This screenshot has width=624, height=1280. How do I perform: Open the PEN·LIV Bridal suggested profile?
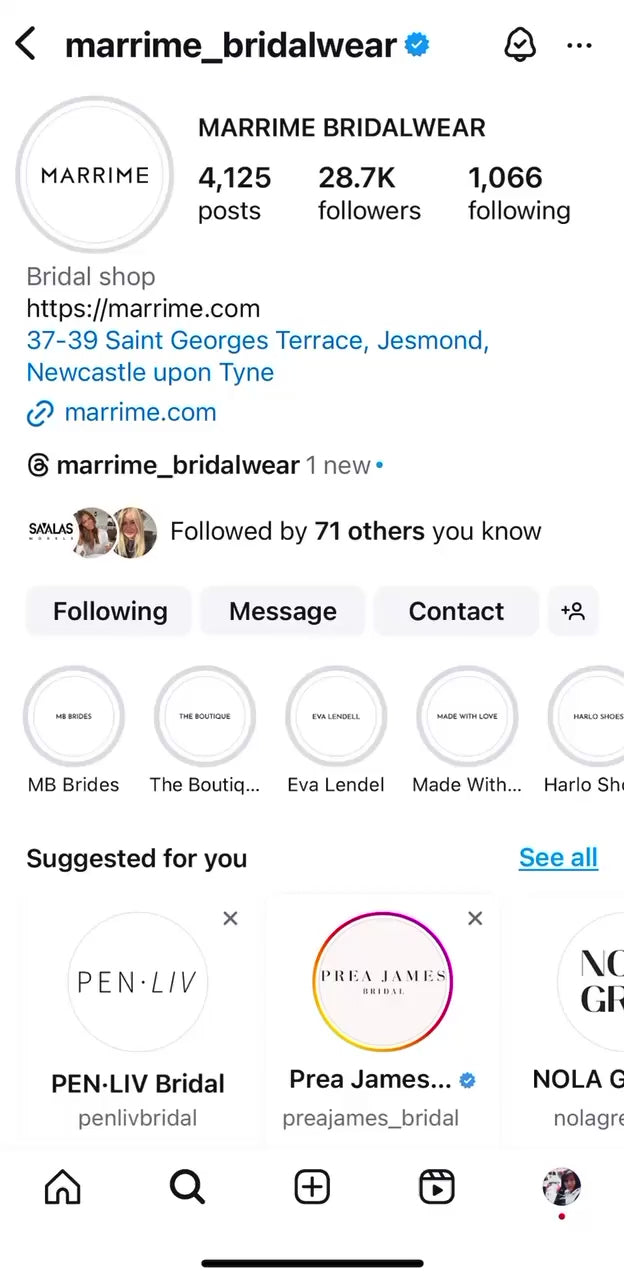138,981
